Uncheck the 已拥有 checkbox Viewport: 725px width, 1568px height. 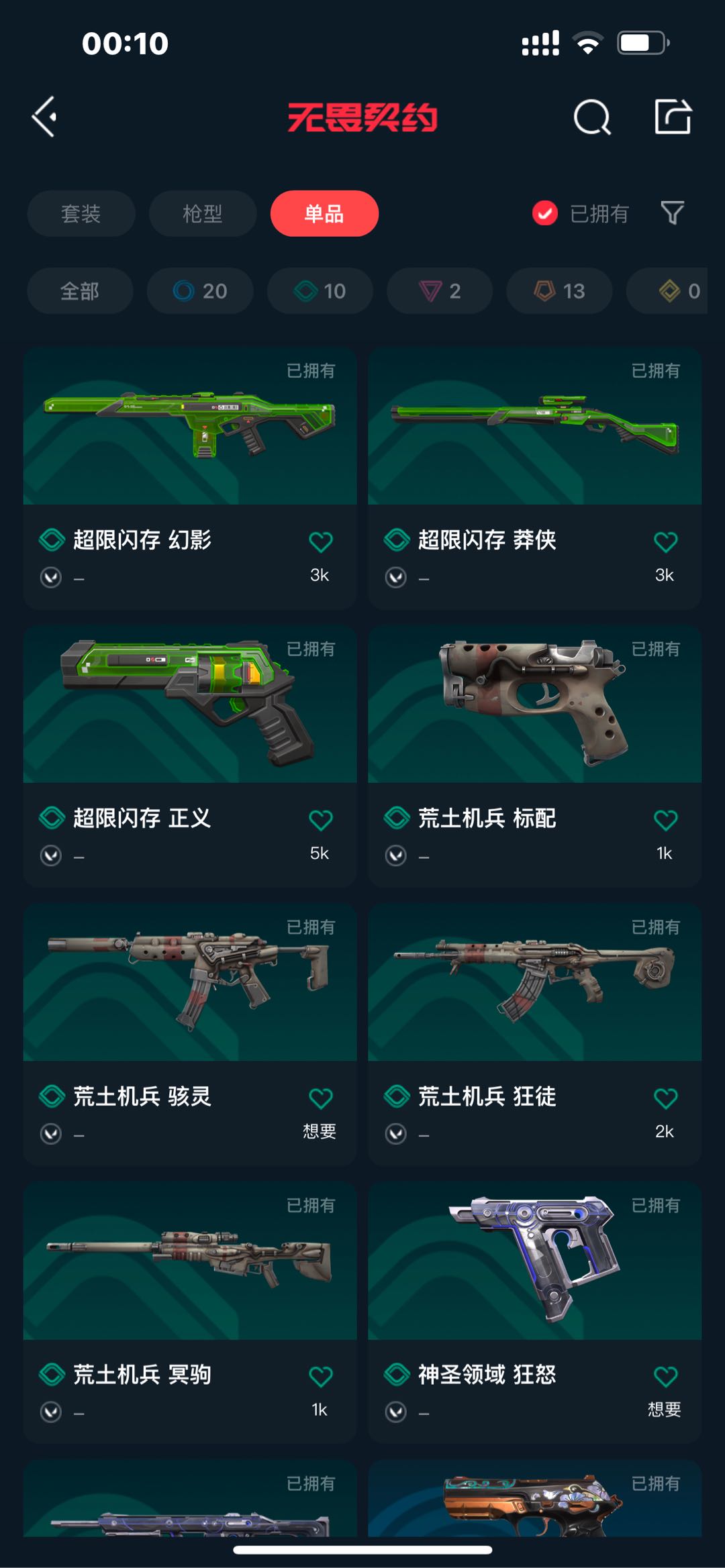(545, 213)
